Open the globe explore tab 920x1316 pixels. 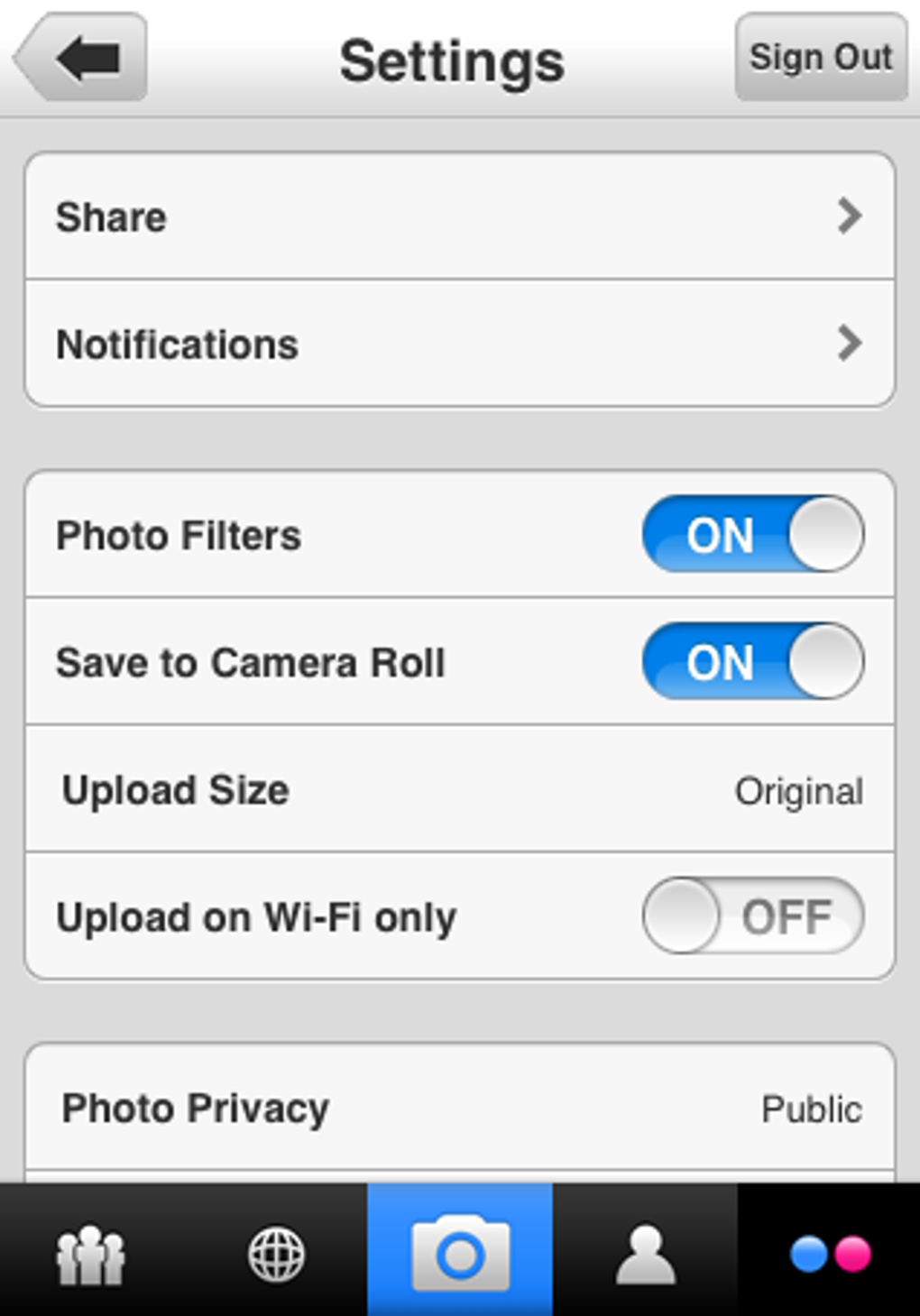point(276,1252)
